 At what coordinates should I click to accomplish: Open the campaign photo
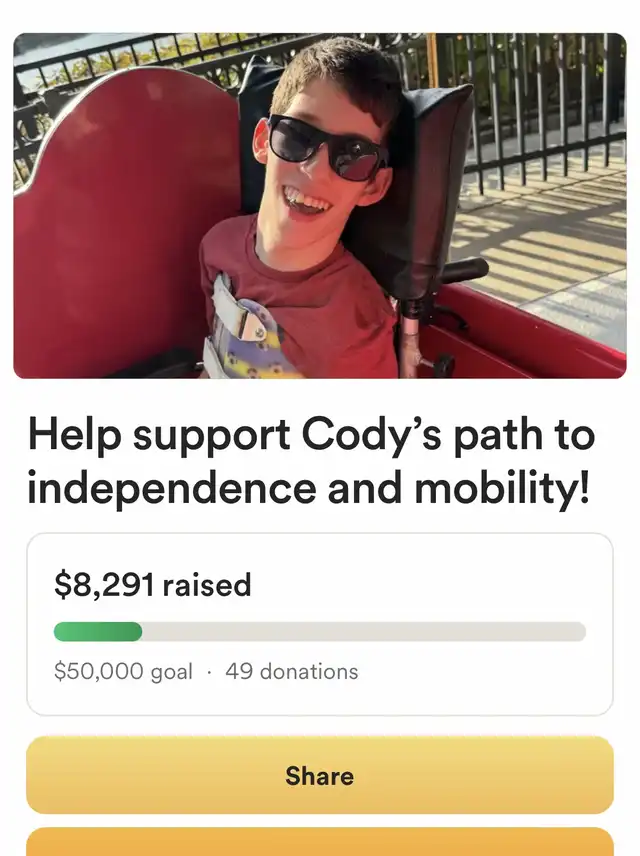(x=319, y=205)
